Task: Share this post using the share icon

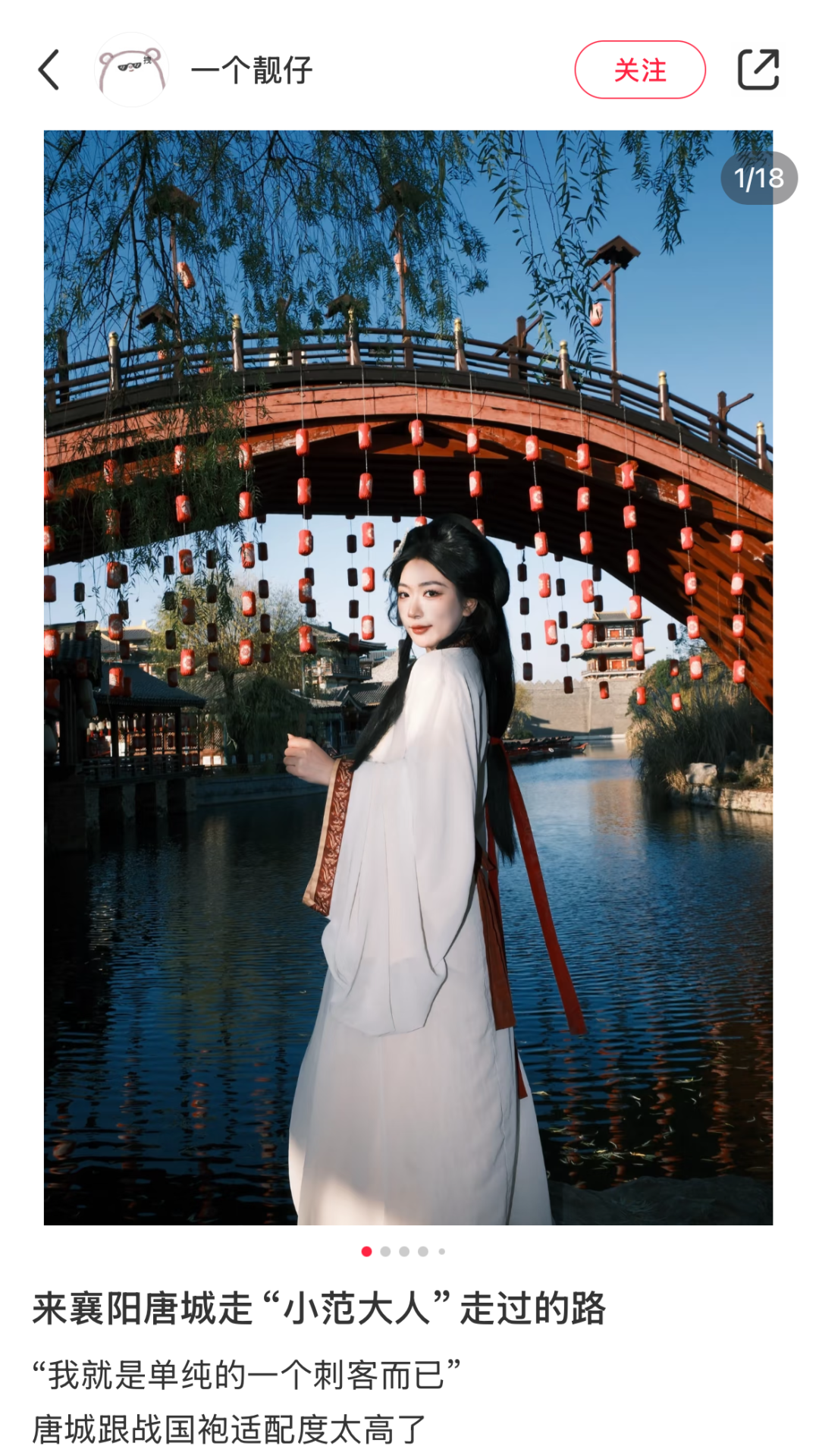Action: coord(758,70)
